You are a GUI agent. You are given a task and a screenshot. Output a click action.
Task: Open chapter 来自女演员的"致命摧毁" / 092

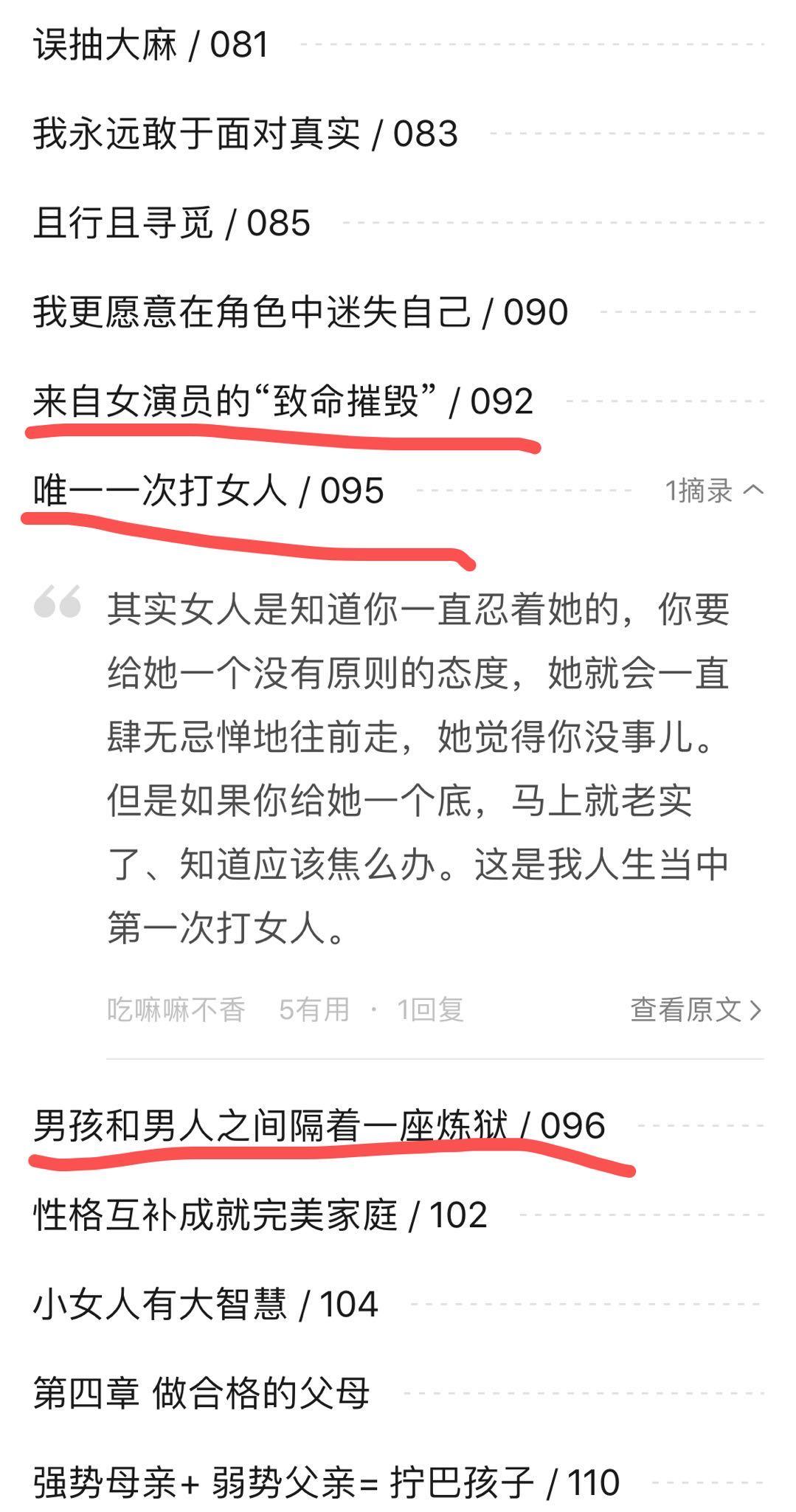(398, 401)
